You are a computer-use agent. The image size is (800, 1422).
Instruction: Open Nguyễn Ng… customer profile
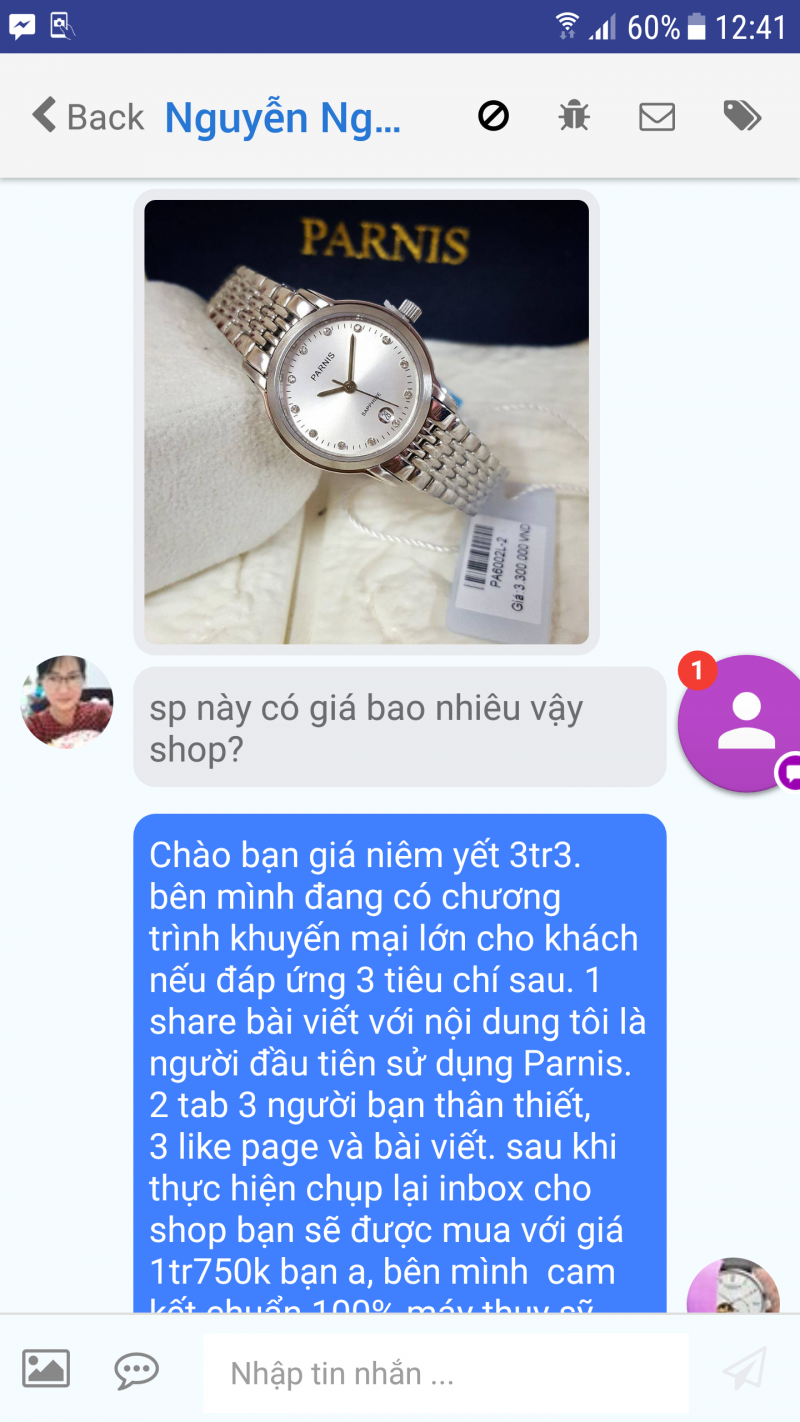point(283,118)
